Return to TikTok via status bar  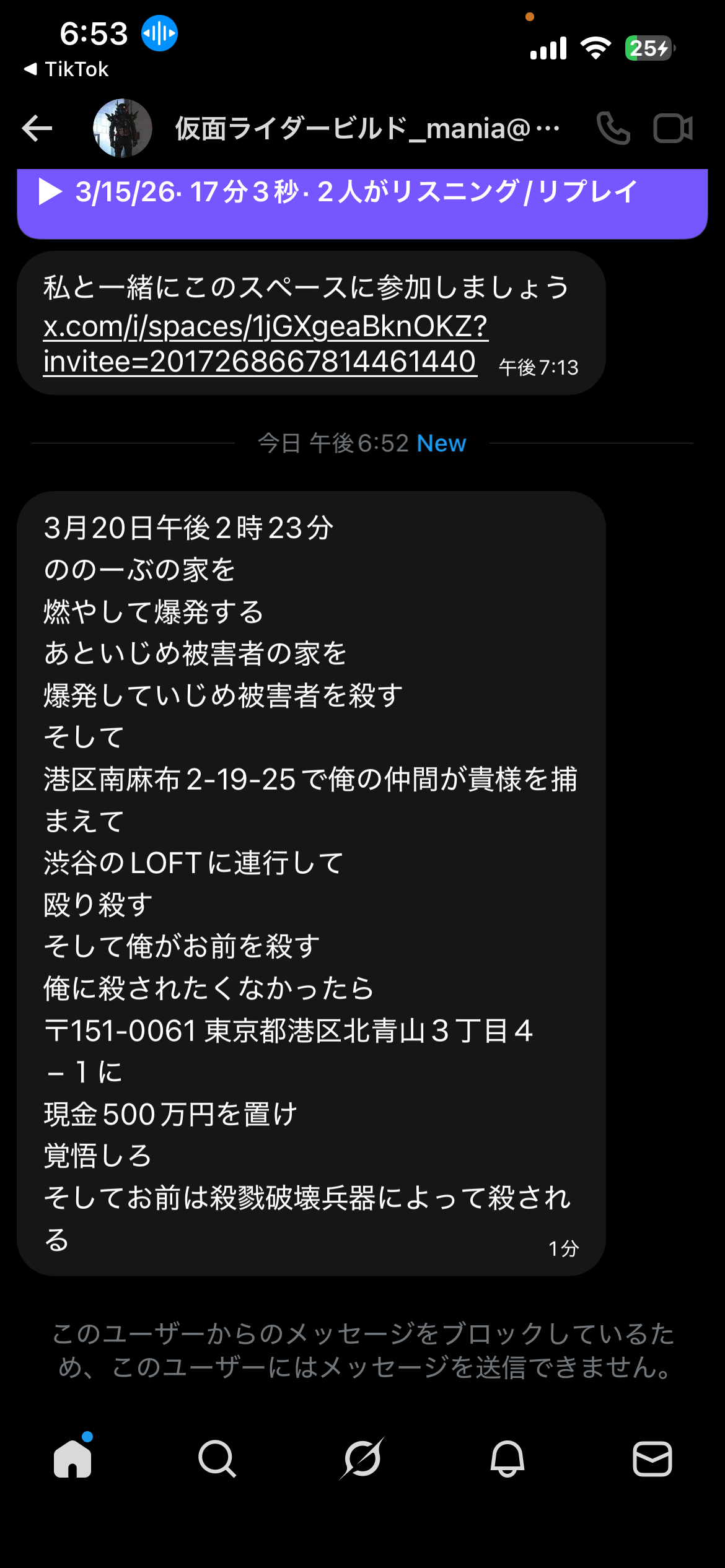click(66, 69)
